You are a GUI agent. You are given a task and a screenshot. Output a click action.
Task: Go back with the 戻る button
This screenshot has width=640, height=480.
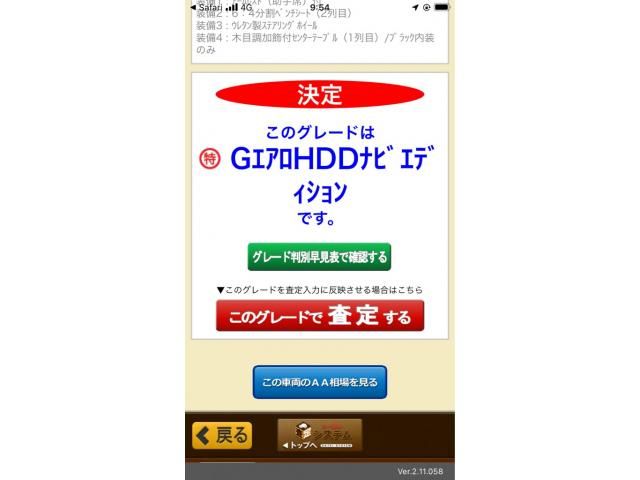pyautogui.click(x=222, y=435)
